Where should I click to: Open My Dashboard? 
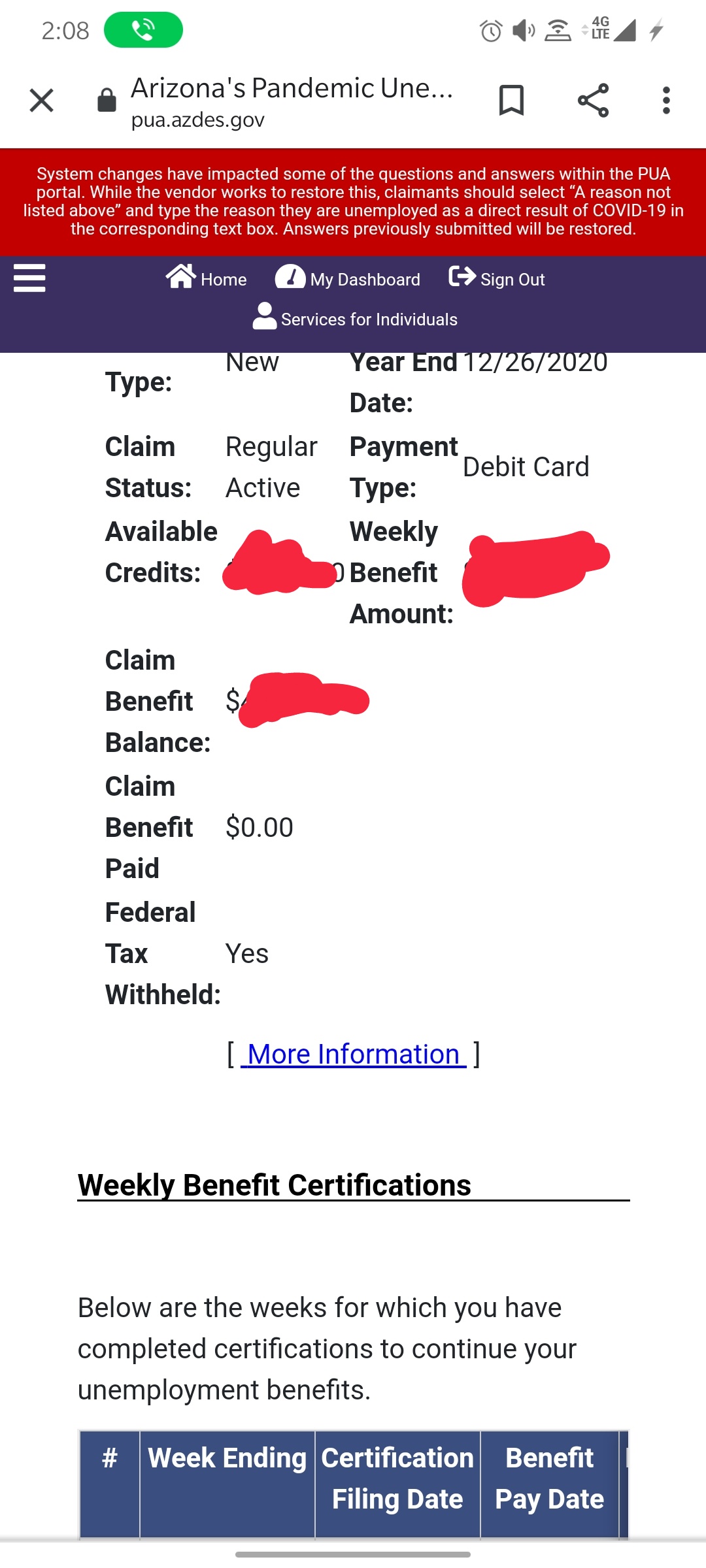(348, 279)
